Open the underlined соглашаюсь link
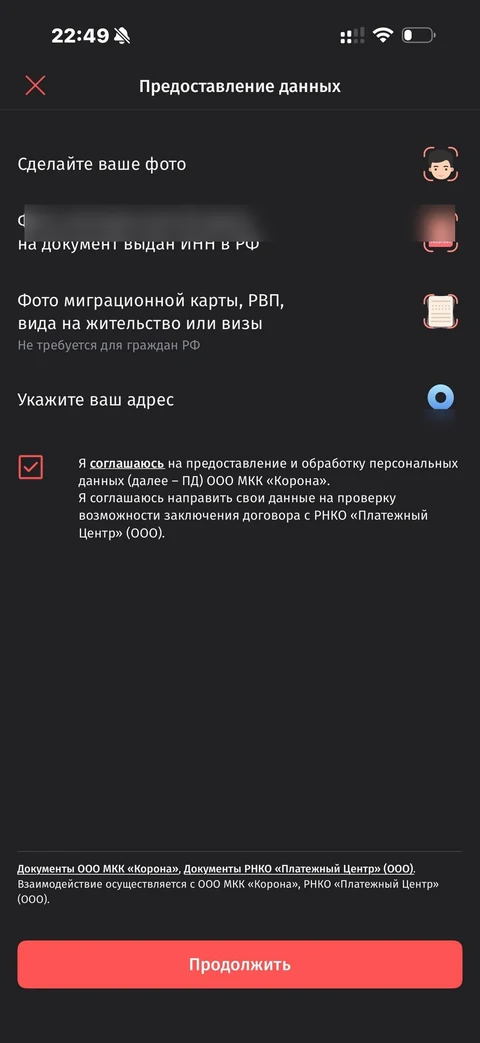480x1043 pixels. [x=127, y=463]
